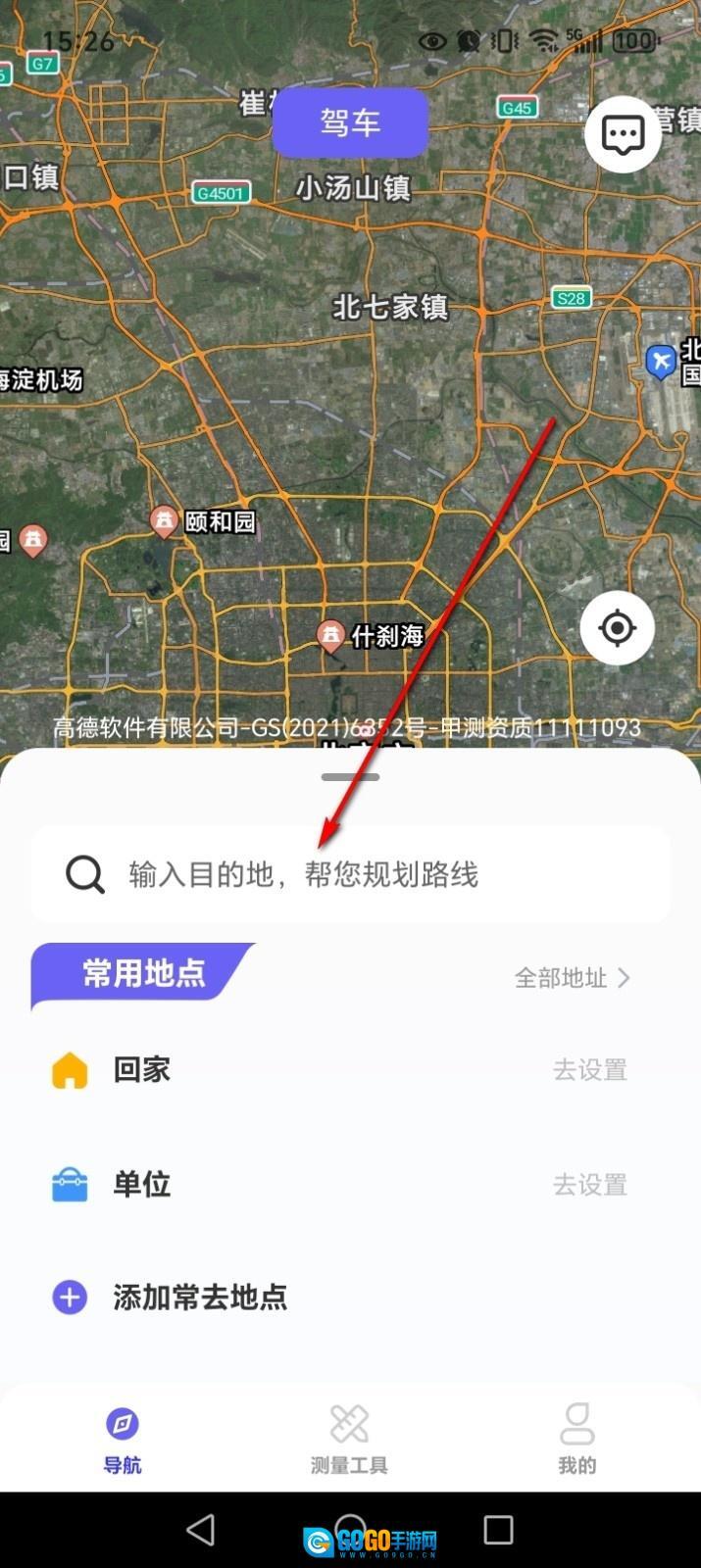Open the message feedback icon
The height and width of the screenshot is (1568, 701).
[x=623, y=135]
